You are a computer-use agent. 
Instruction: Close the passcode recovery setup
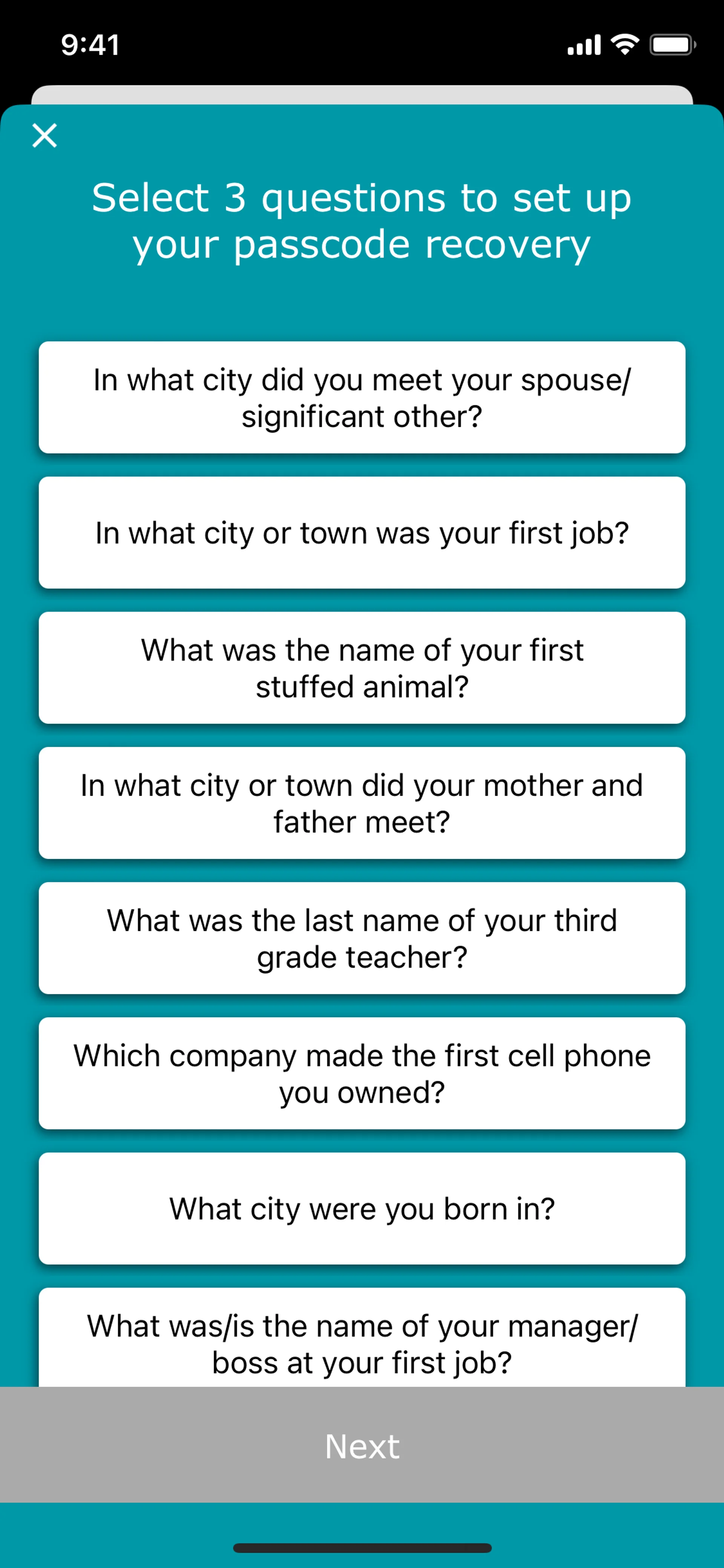[x=44, y=135]
